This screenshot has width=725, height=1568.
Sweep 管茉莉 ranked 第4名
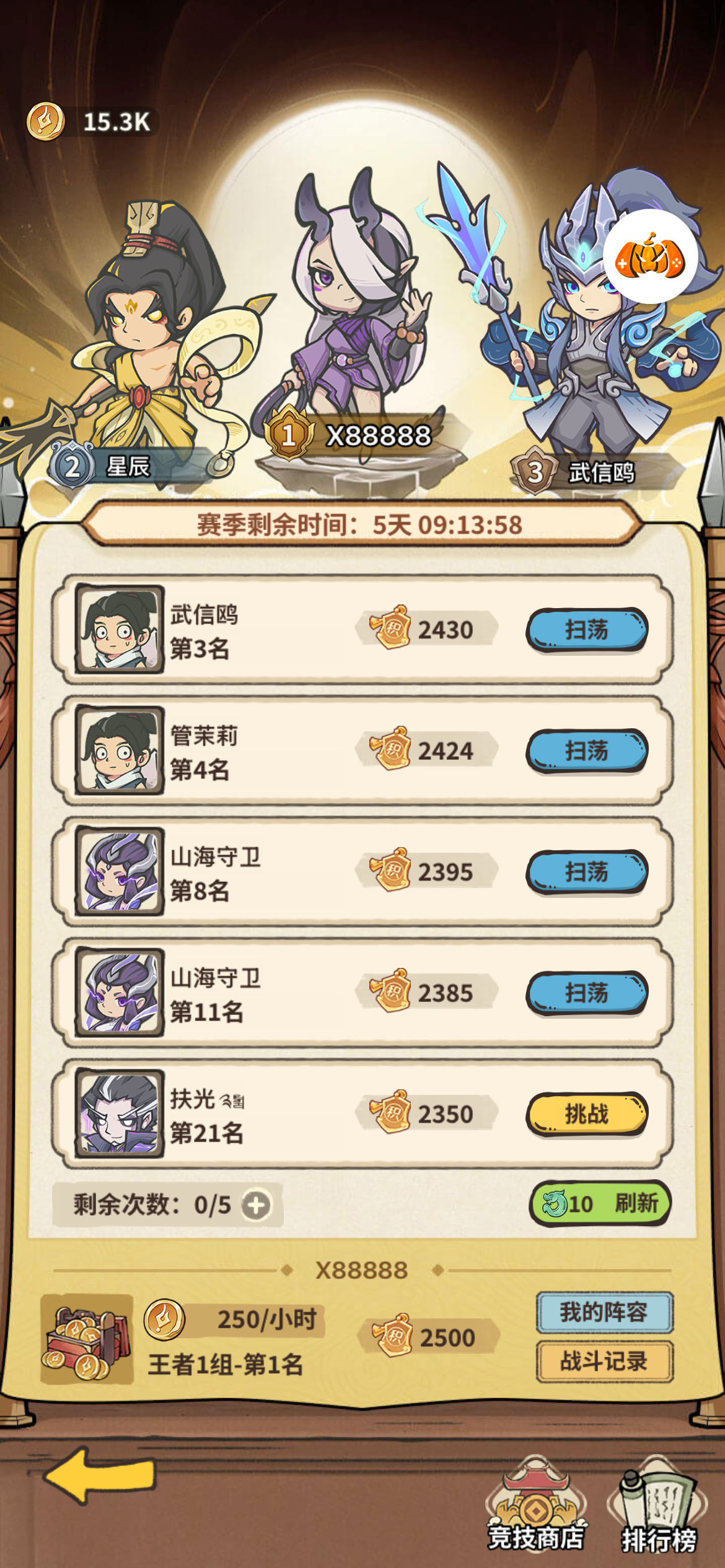587,751
